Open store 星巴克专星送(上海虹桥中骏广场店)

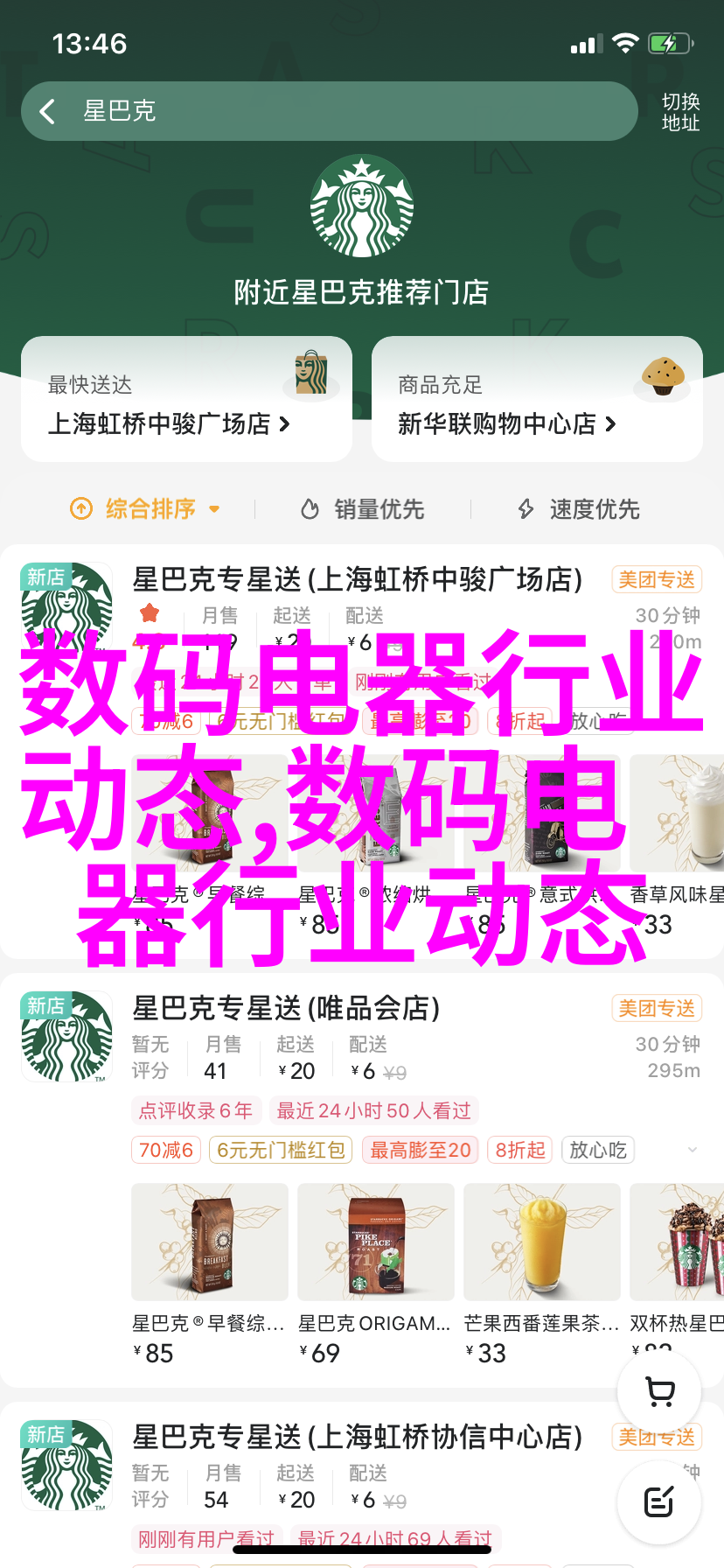pos(357,579)
